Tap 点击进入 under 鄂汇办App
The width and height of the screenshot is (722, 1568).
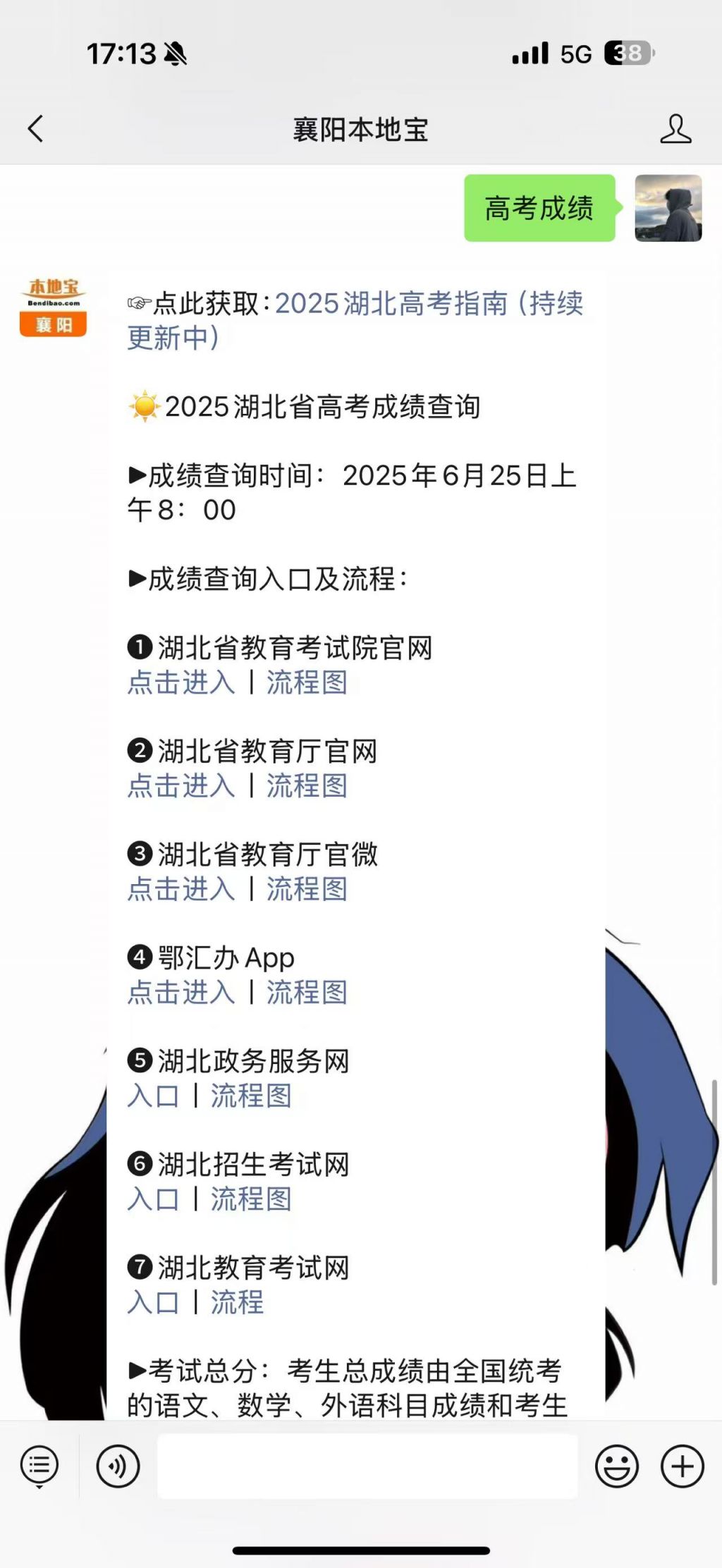181,993
